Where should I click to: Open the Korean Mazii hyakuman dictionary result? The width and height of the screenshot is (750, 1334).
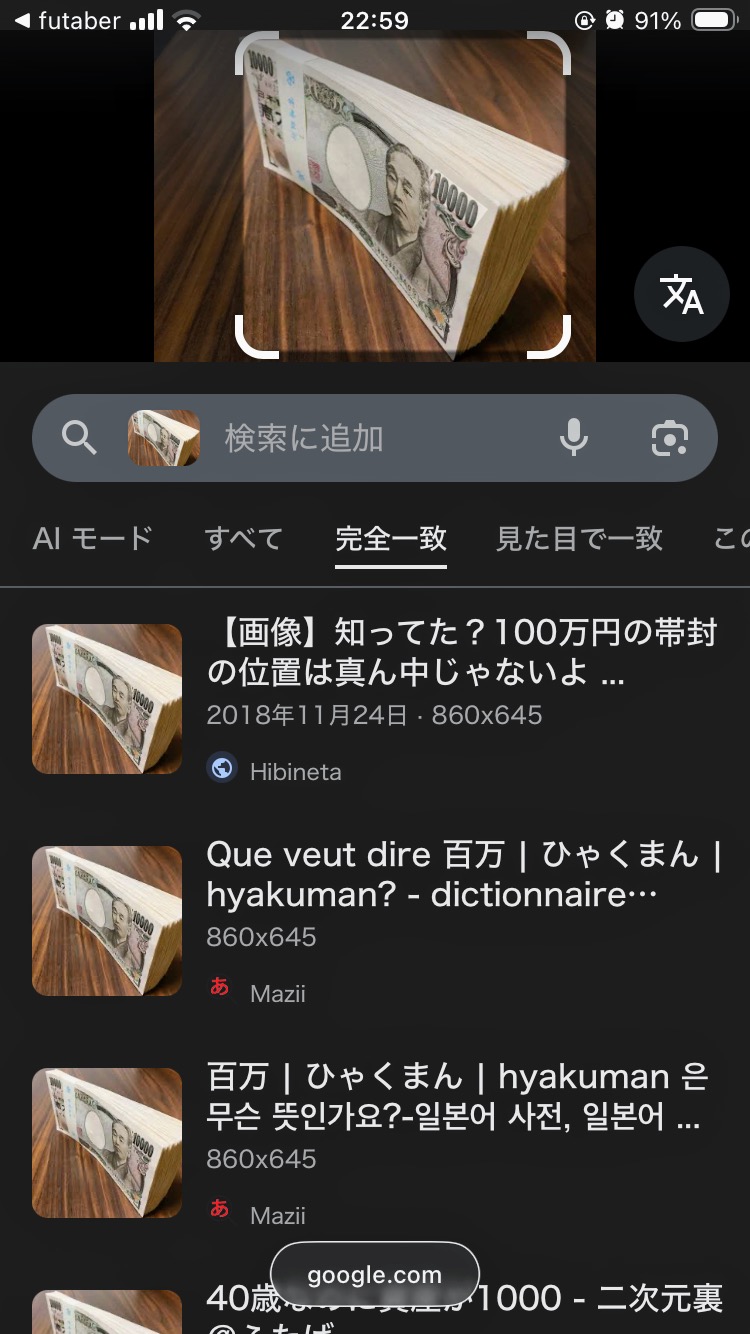(x=455, y=1096)
